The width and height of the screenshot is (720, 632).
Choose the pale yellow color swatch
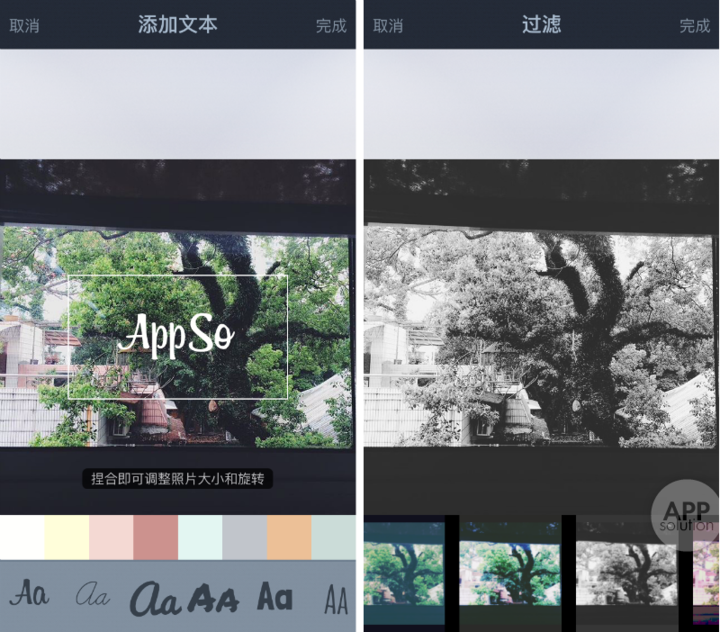[67, 537]
